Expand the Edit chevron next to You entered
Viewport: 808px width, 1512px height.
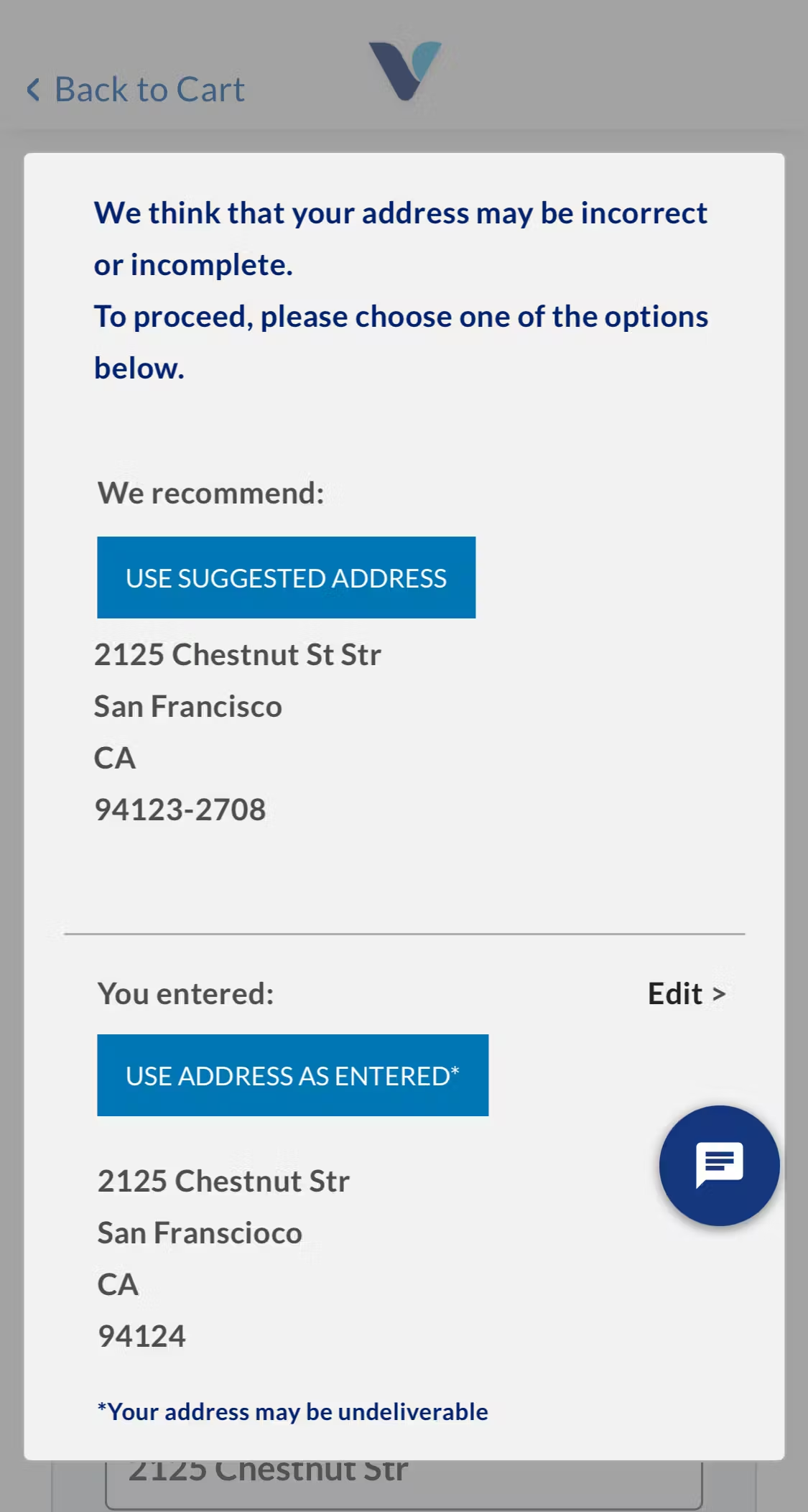coord(720,993)
